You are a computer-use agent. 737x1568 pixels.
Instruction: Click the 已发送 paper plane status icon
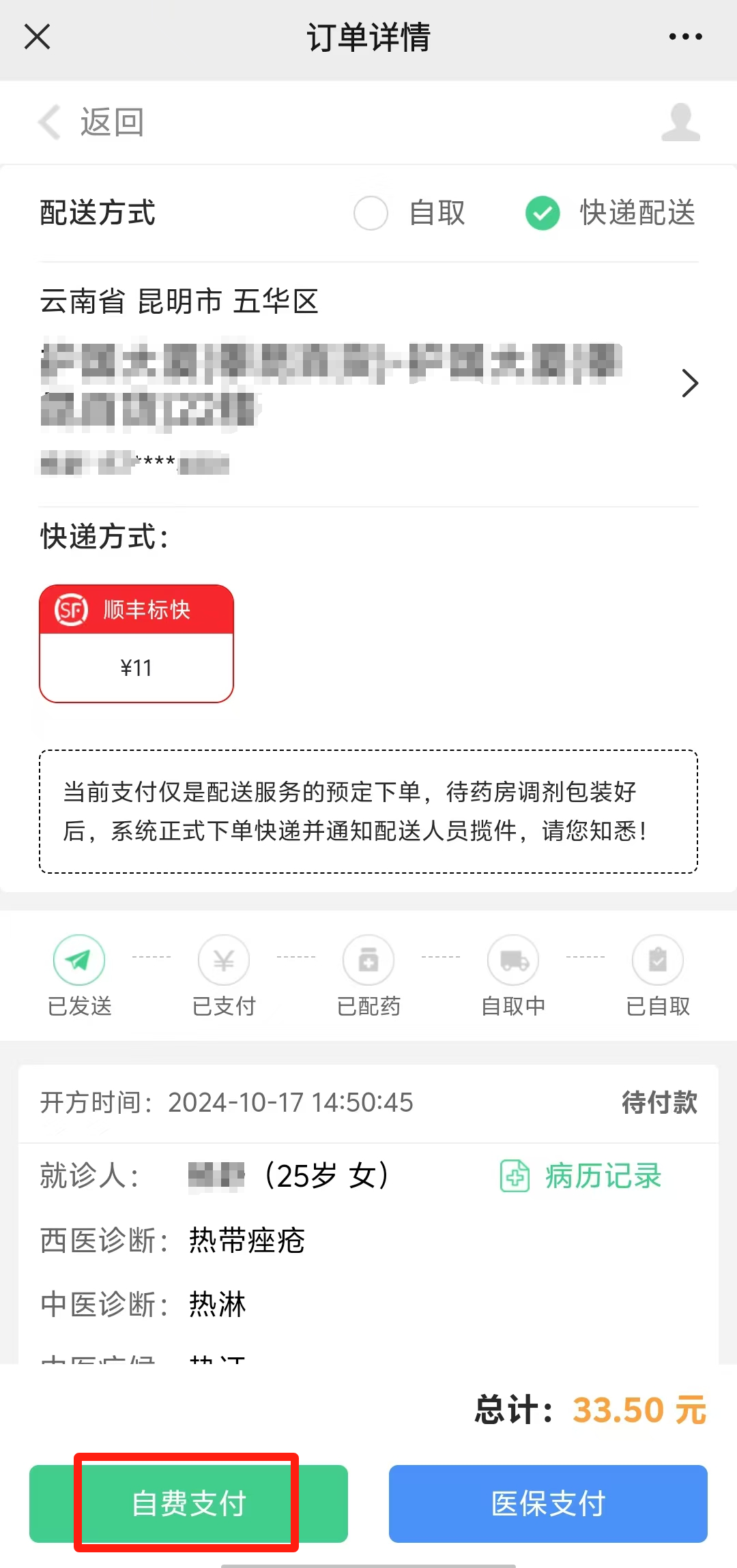(78, 960)
